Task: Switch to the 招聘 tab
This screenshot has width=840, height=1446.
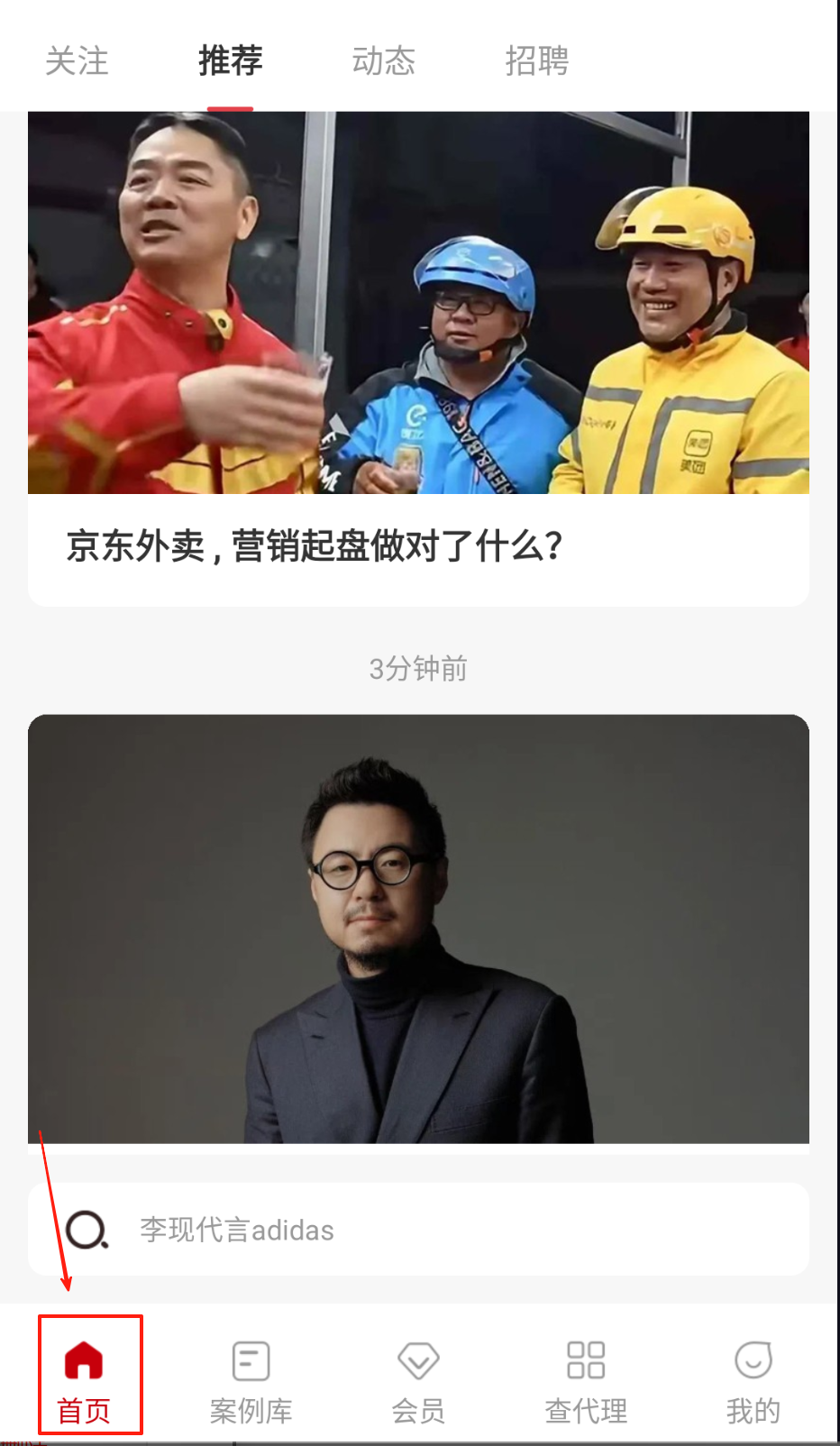Action: 536,61
